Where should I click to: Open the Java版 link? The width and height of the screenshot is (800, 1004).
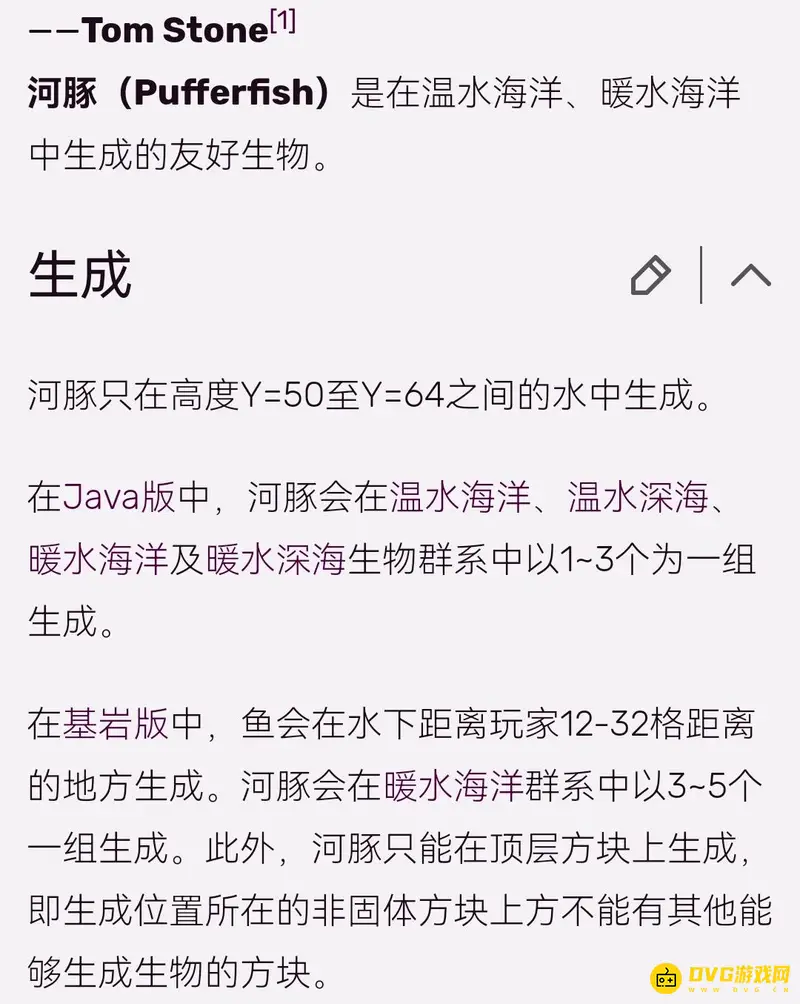point(120,497)
